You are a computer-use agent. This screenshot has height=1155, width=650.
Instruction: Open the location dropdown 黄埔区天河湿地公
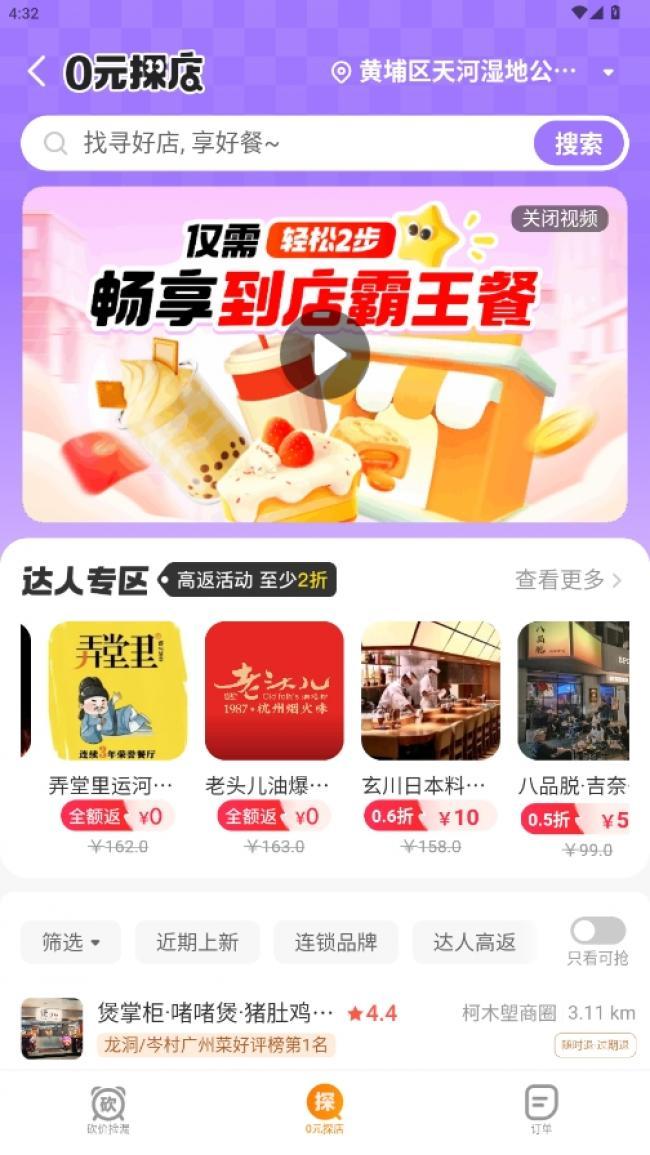tap(473, 72)
